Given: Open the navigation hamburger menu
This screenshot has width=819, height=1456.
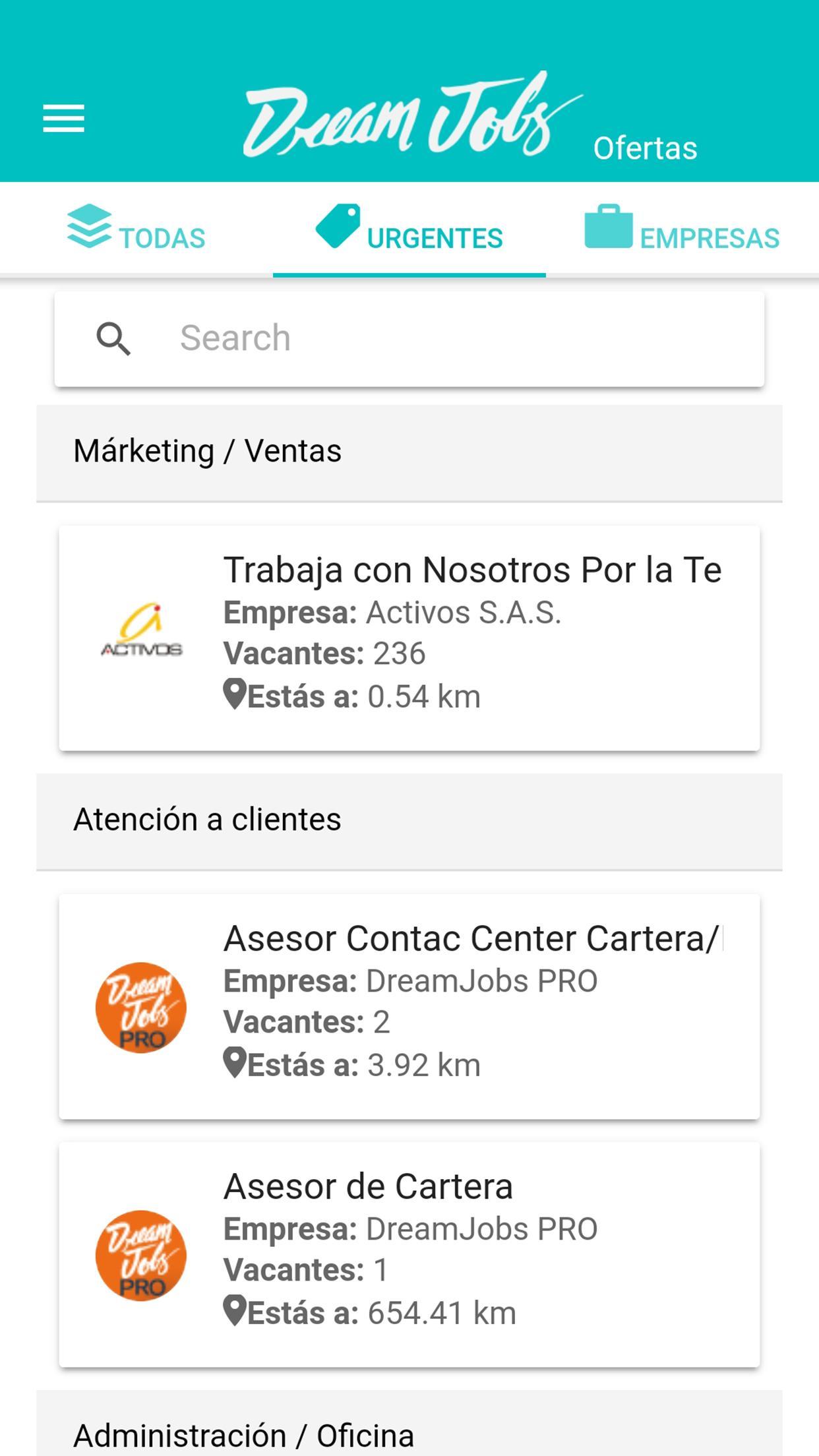Looking at the screenshot, I should 63,119.
